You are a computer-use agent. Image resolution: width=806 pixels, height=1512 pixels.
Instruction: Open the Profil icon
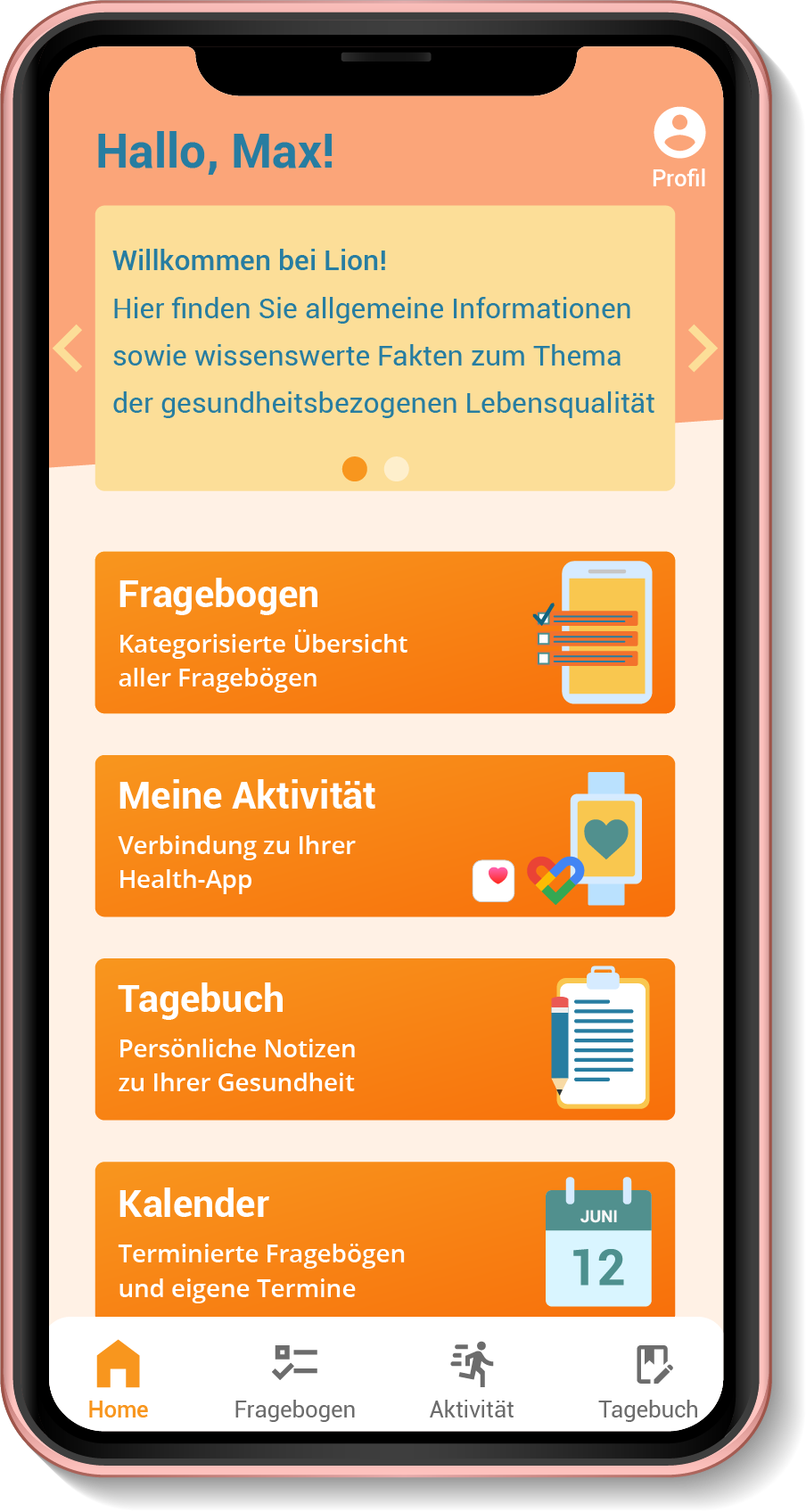click(x=679, y=148)
